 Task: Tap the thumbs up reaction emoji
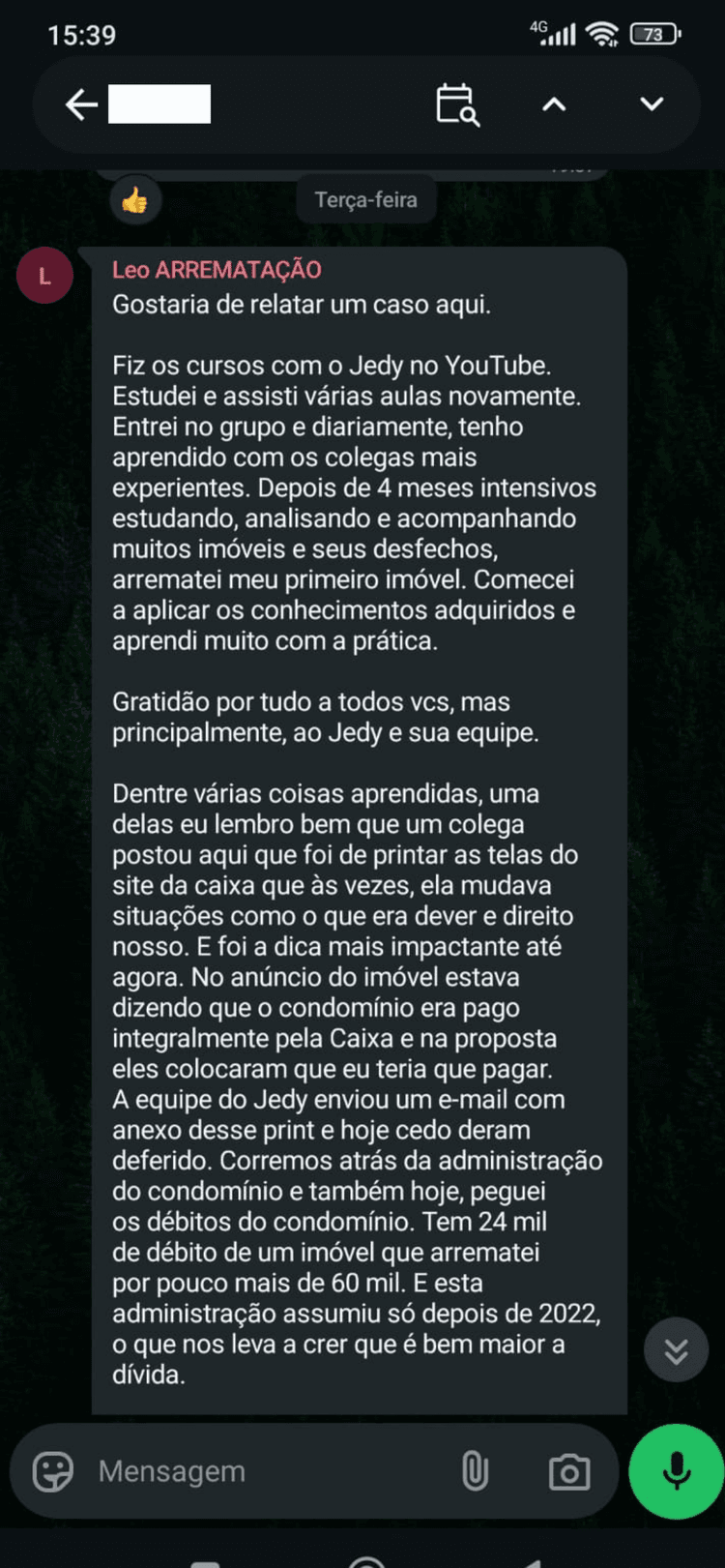point(135,199)
